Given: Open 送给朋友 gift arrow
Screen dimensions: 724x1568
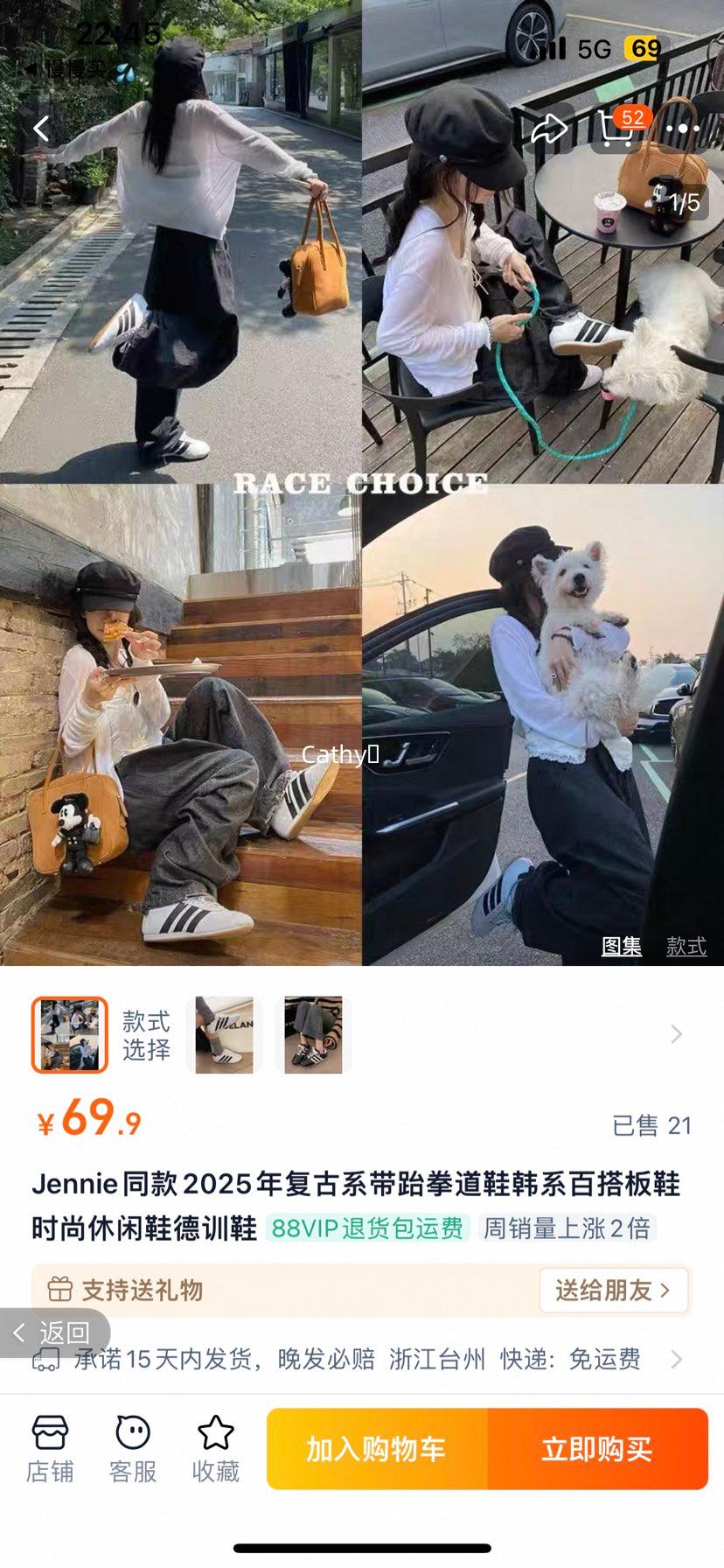Looking at the screenshot, I should tap(614, 1291).
